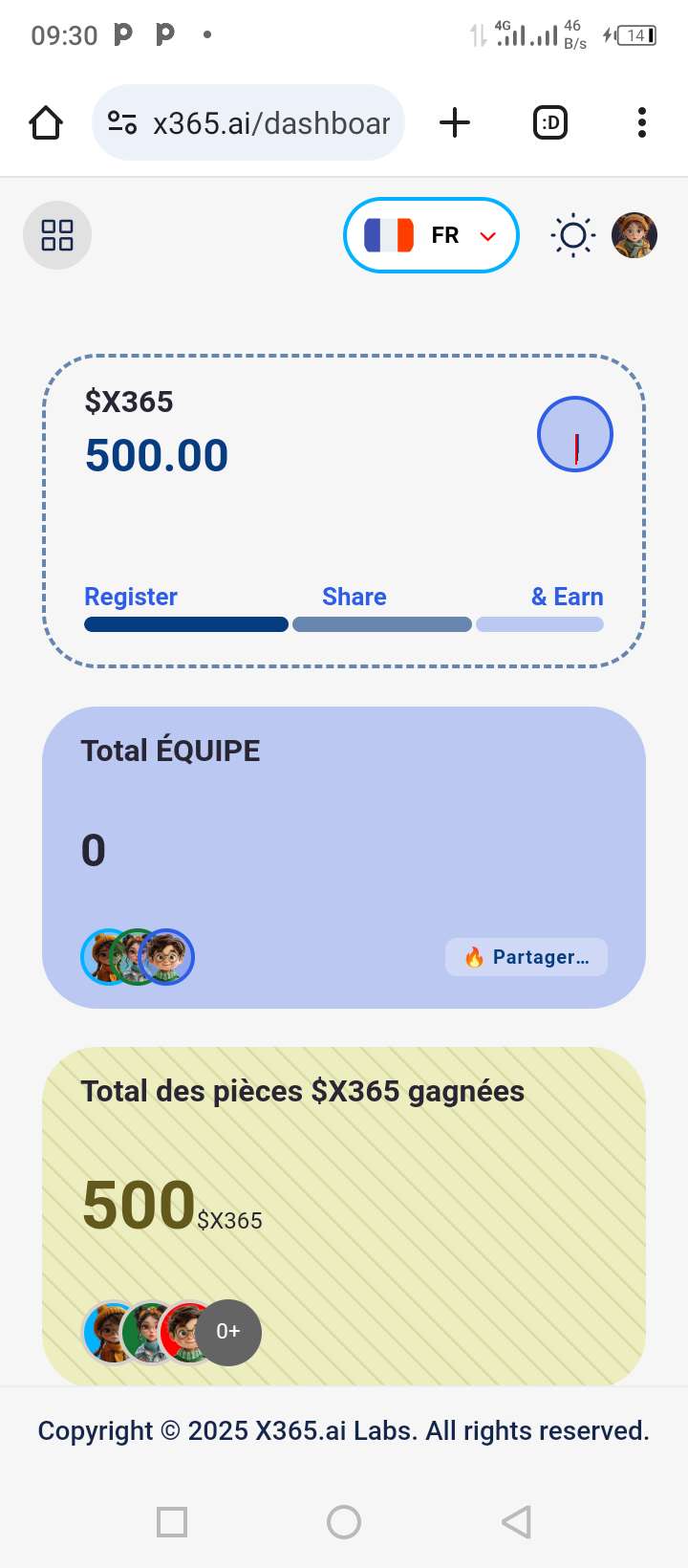Open the browser overflow menu
This screenshot has width=688, height=1568.
(x=641, y=123)
